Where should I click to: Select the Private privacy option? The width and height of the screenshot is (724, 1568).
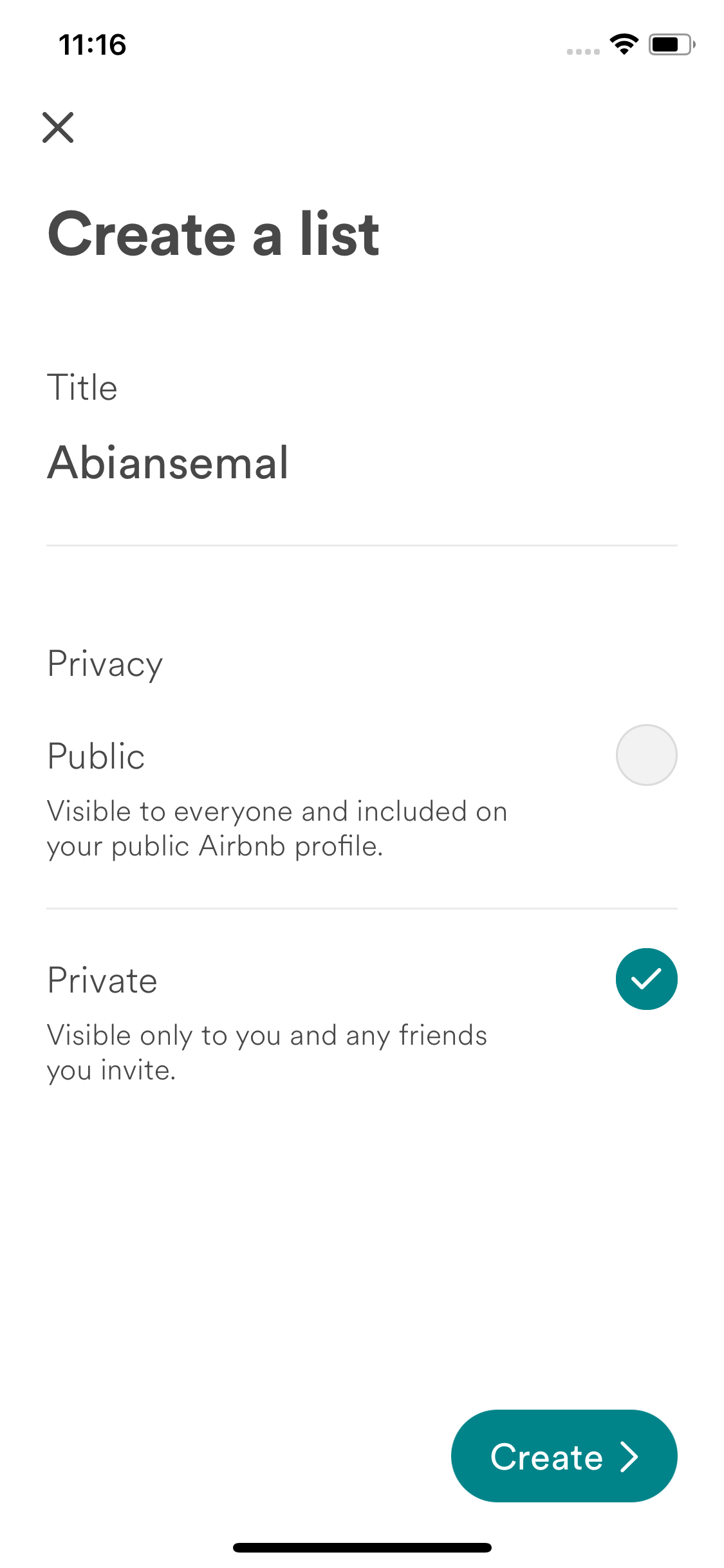point(646,979)
